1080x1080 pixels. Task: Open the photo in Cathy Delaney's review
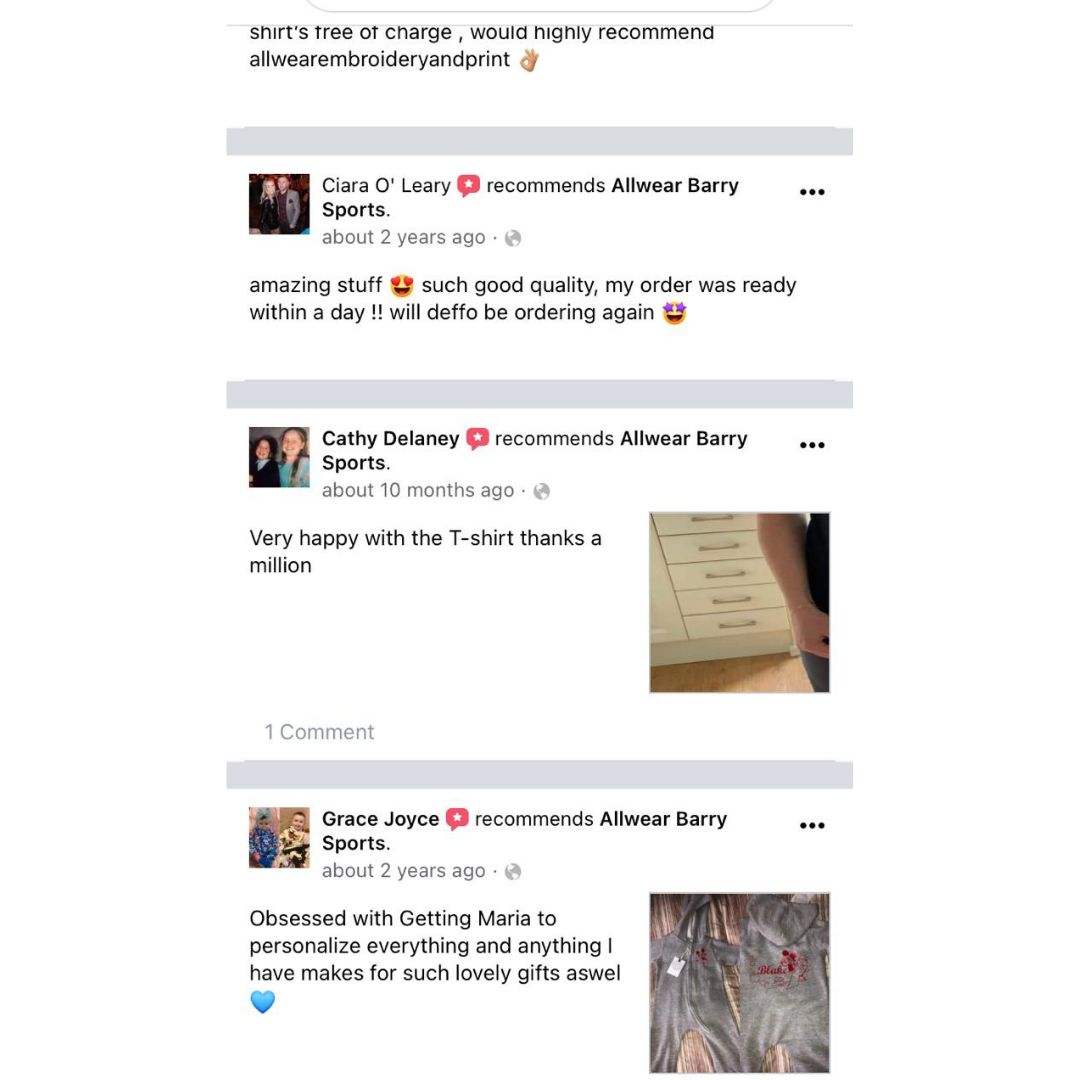(x=739, y=602)
